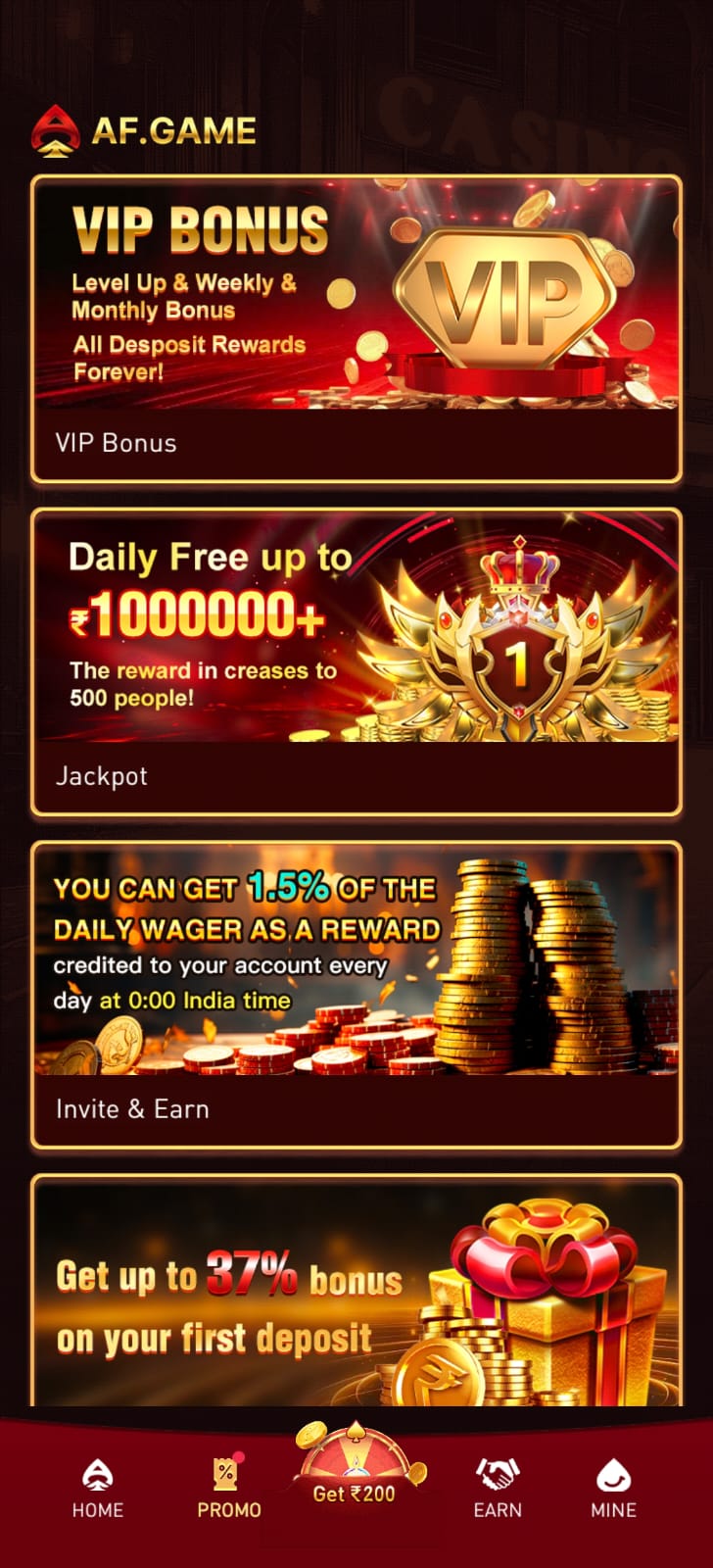This screenshot has width=713, height=1568.
Task: Open the Jackpot promotion card
Action: pos(356,661)
